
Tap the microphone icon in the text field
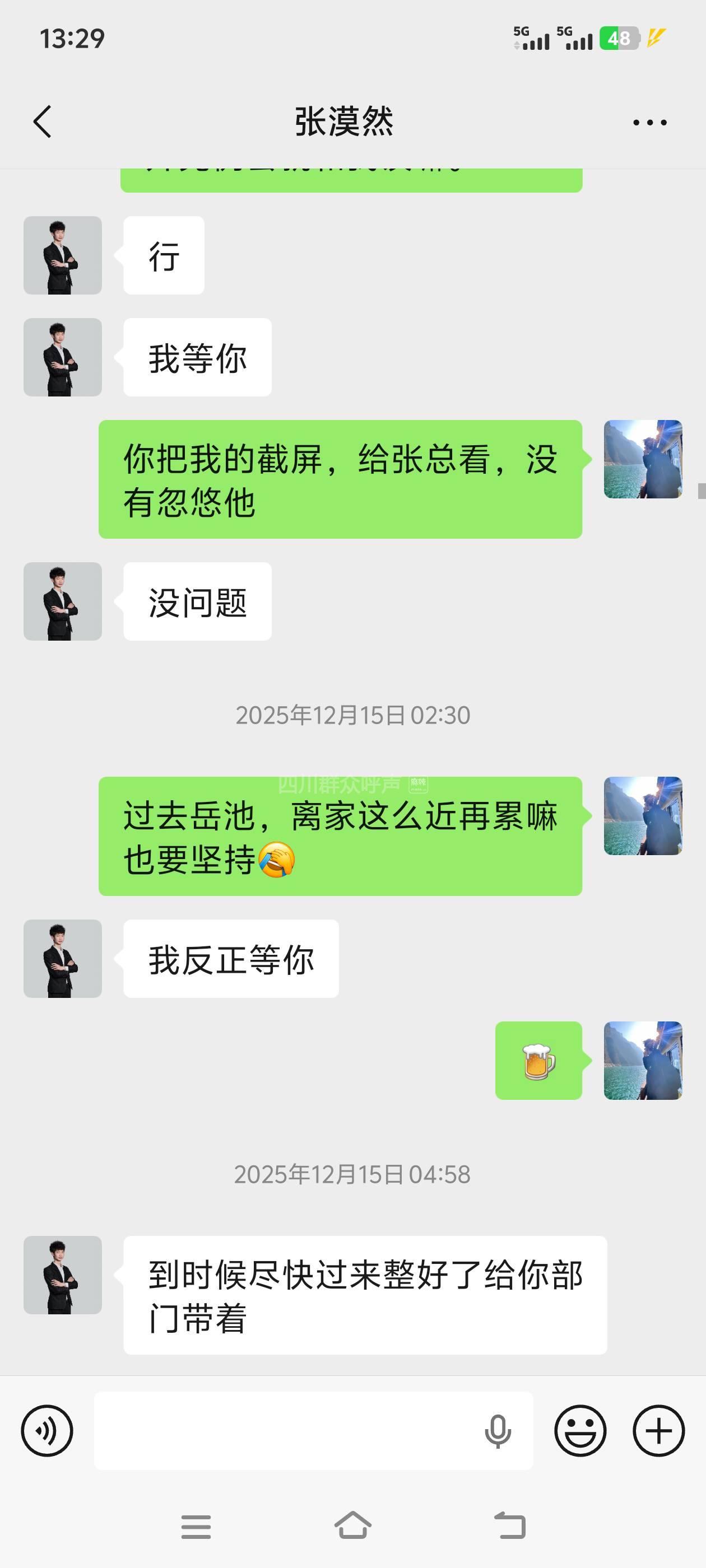point(498,1431)
